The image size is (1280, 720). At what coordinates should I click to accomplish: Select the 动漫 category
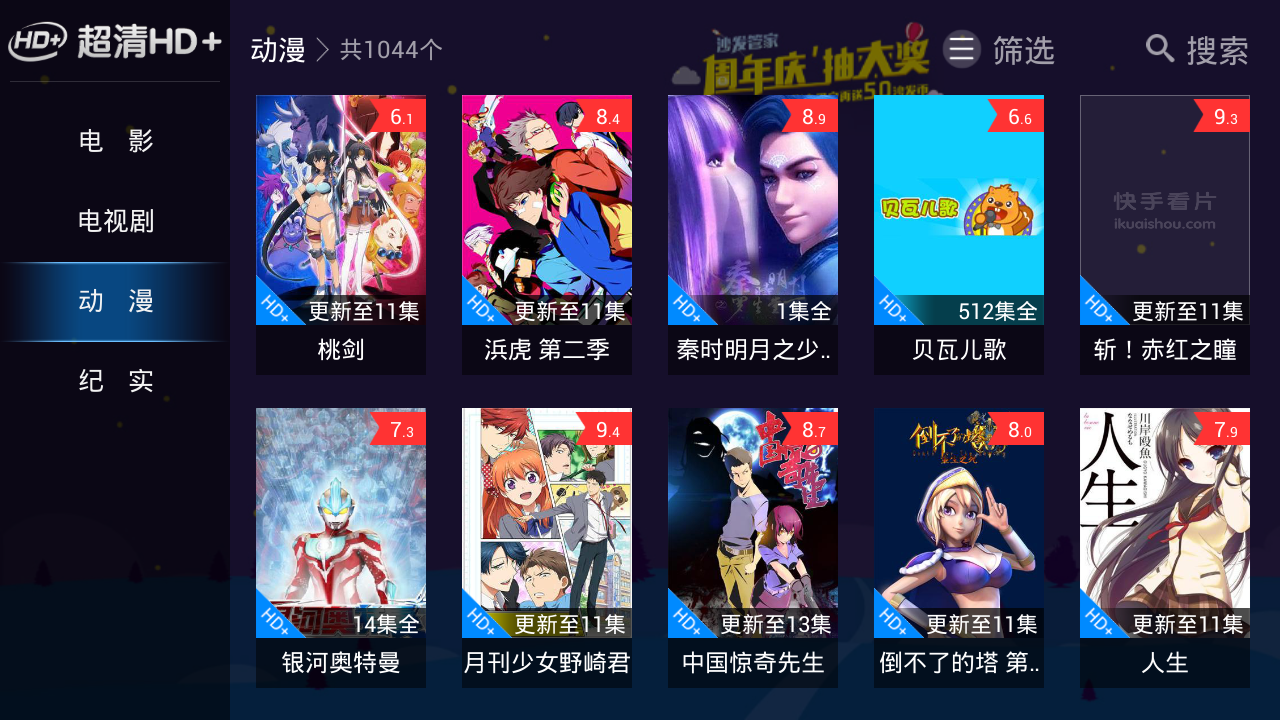click(116, 301)
